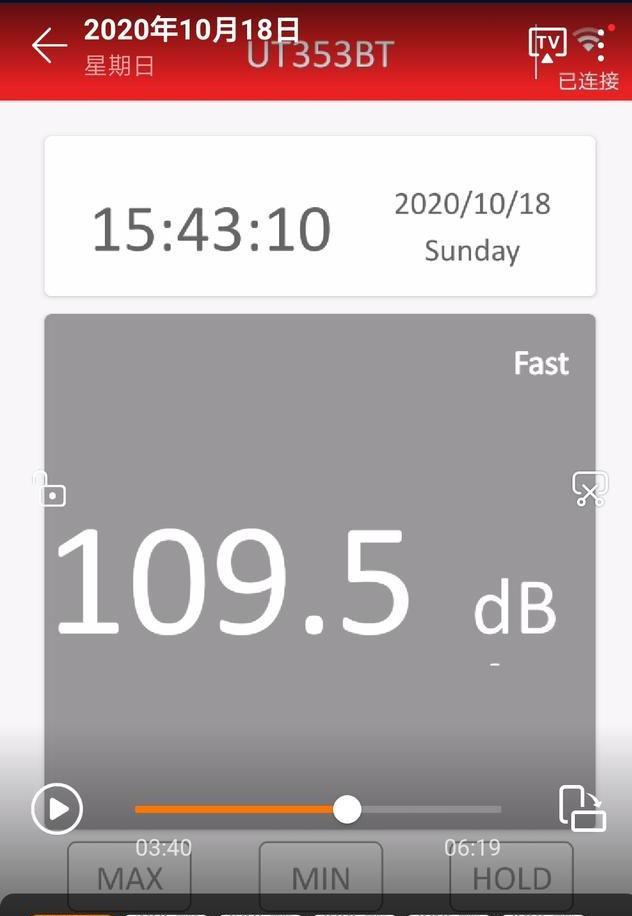Cast the video to a TV
Screen dimensions: 632x916
pyautogui.click(x=546, y=44)
